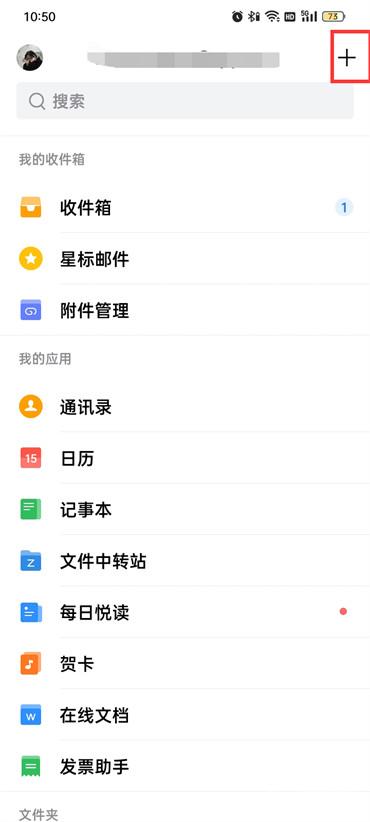Viewport: 370px width, 822px height.
Task: Tap the 搜索 search box
Action: [x=185, y=101]
